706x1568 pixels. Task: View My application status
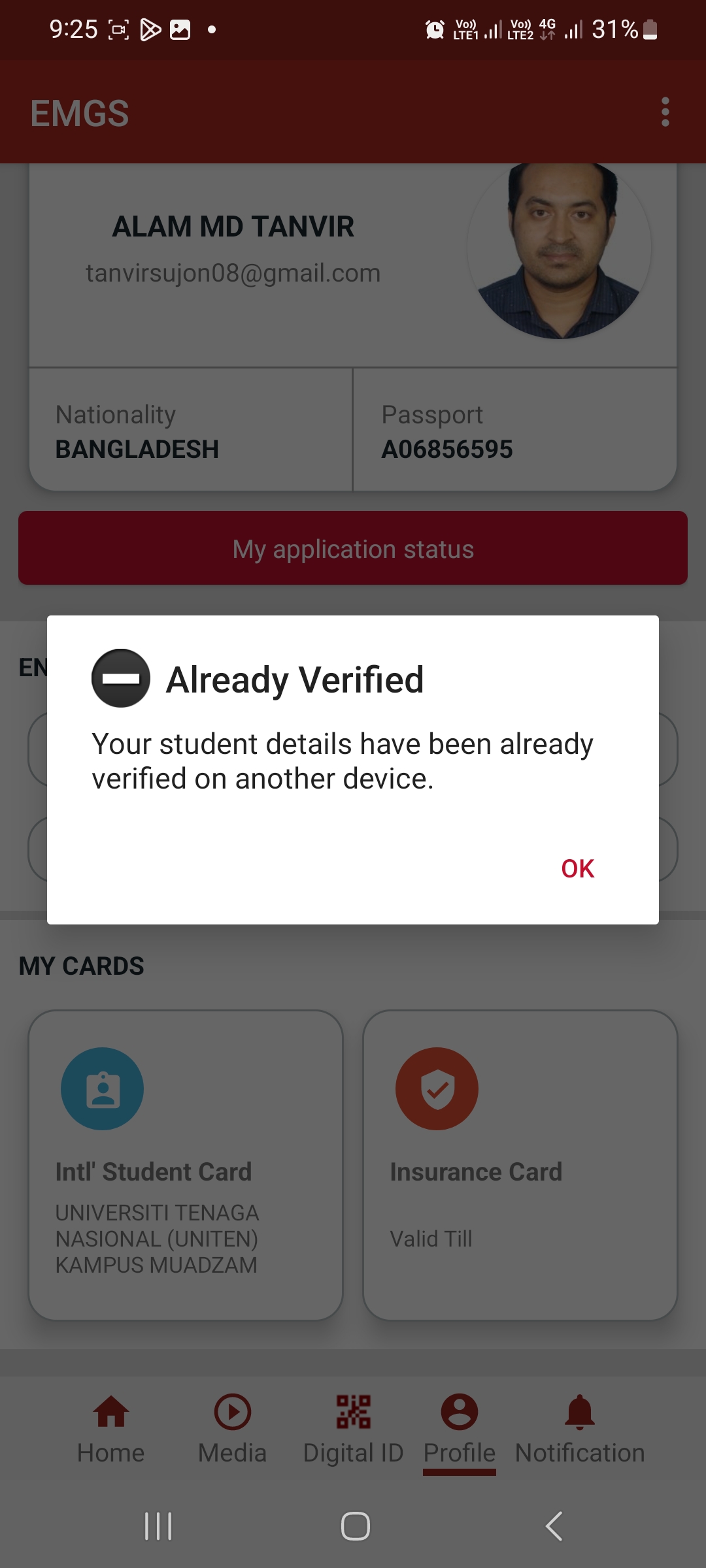pos(353,548)
